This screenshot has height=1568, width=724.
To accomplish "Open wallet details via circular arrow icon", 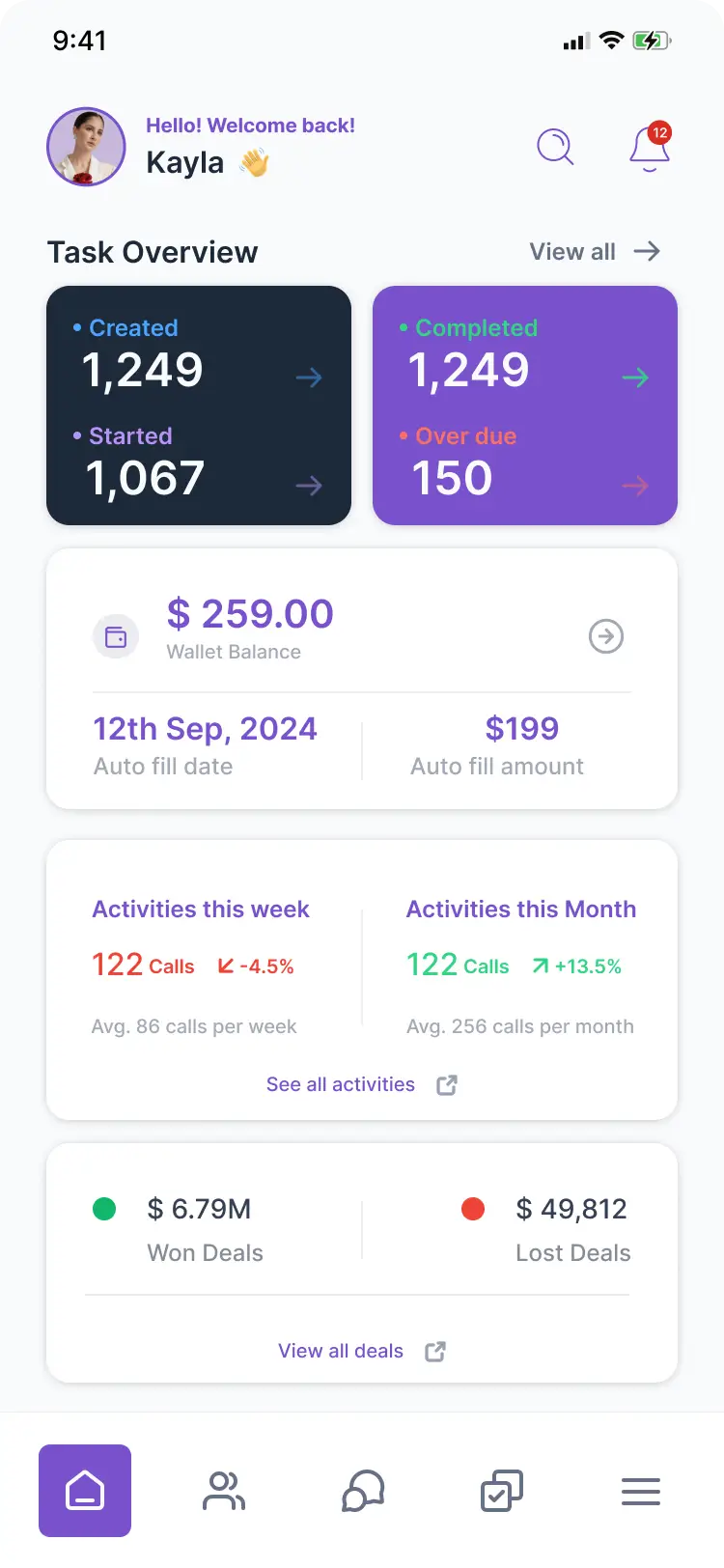I will pyautogui.click(x=606, y=636).
